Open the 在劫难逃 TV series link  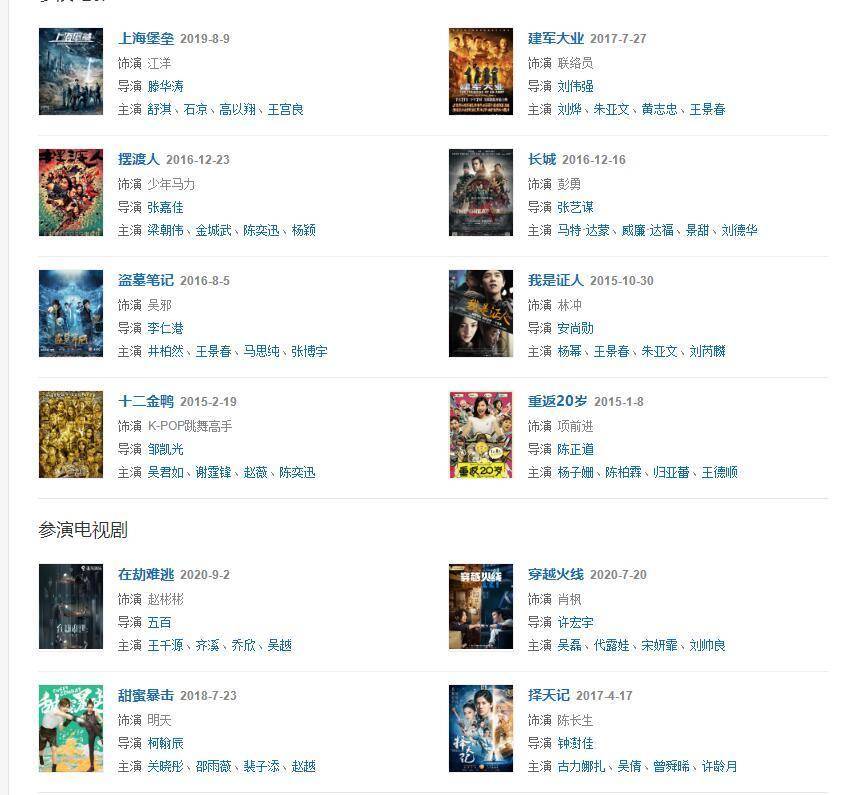tap(146, 575)
